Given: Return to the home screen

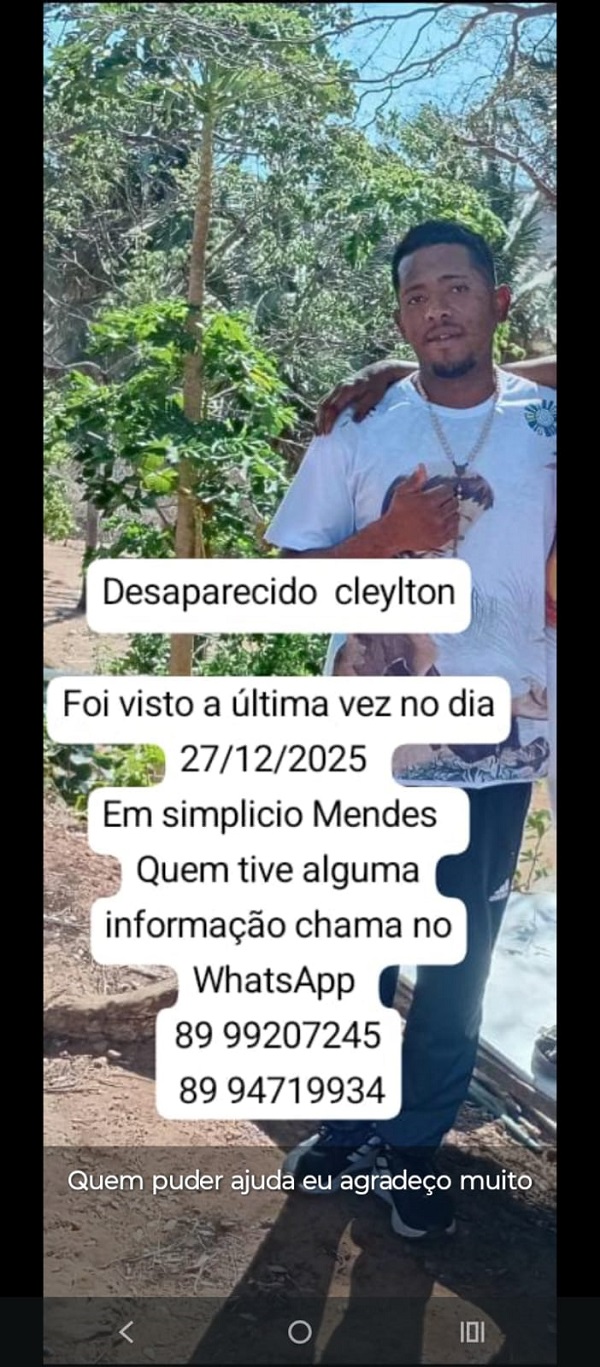Looking at the screenshot, I should pos(300,1331).
